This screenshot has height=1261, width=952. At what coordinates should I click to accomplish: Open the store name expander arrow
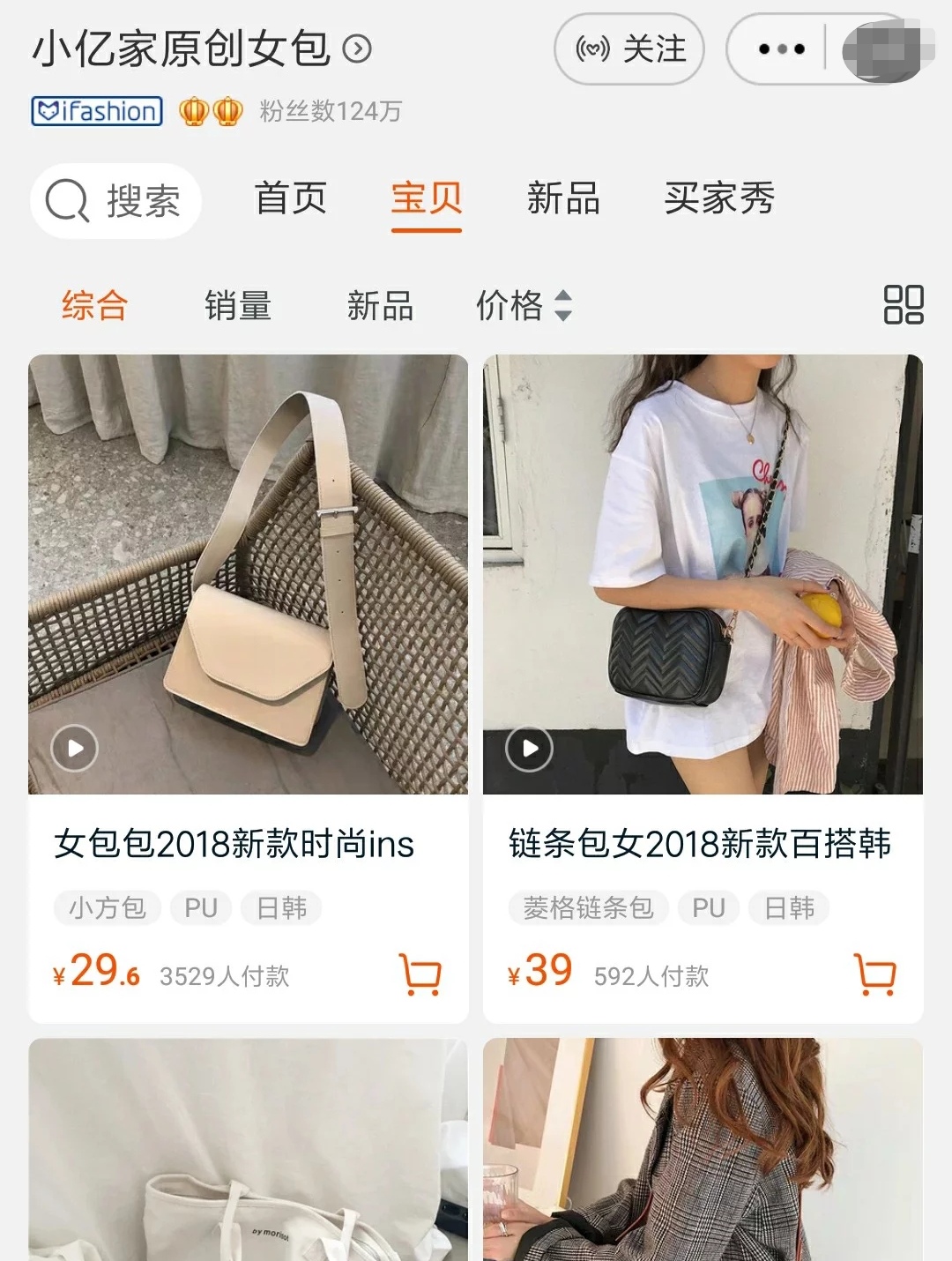tap(356, 50)
